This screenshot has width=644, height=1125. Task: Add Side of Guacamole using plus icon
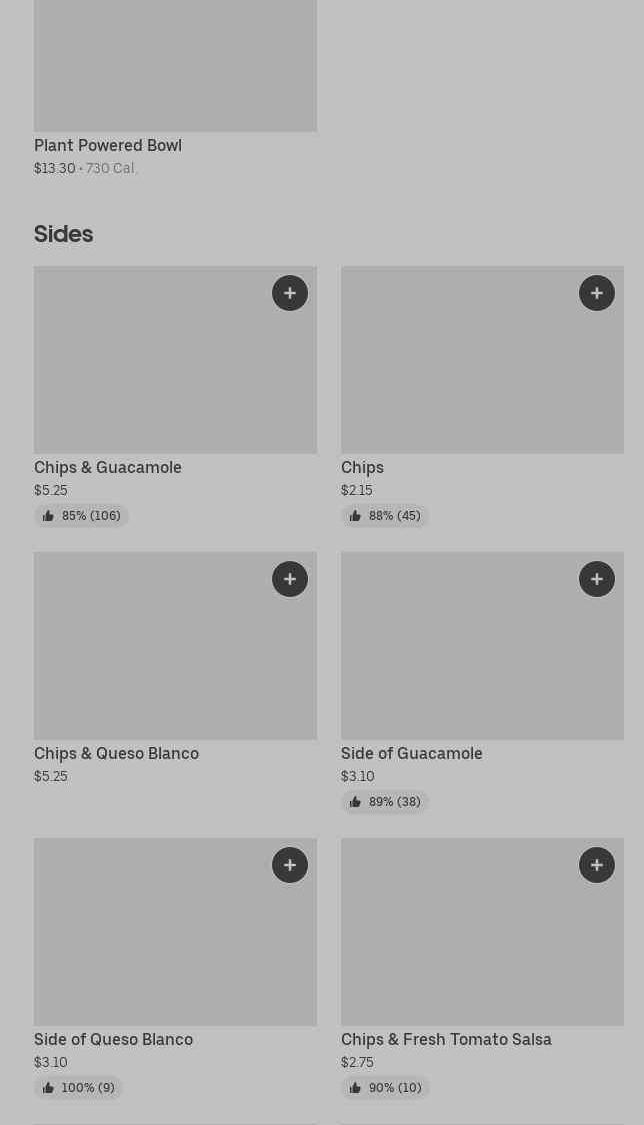pos(597,579)
